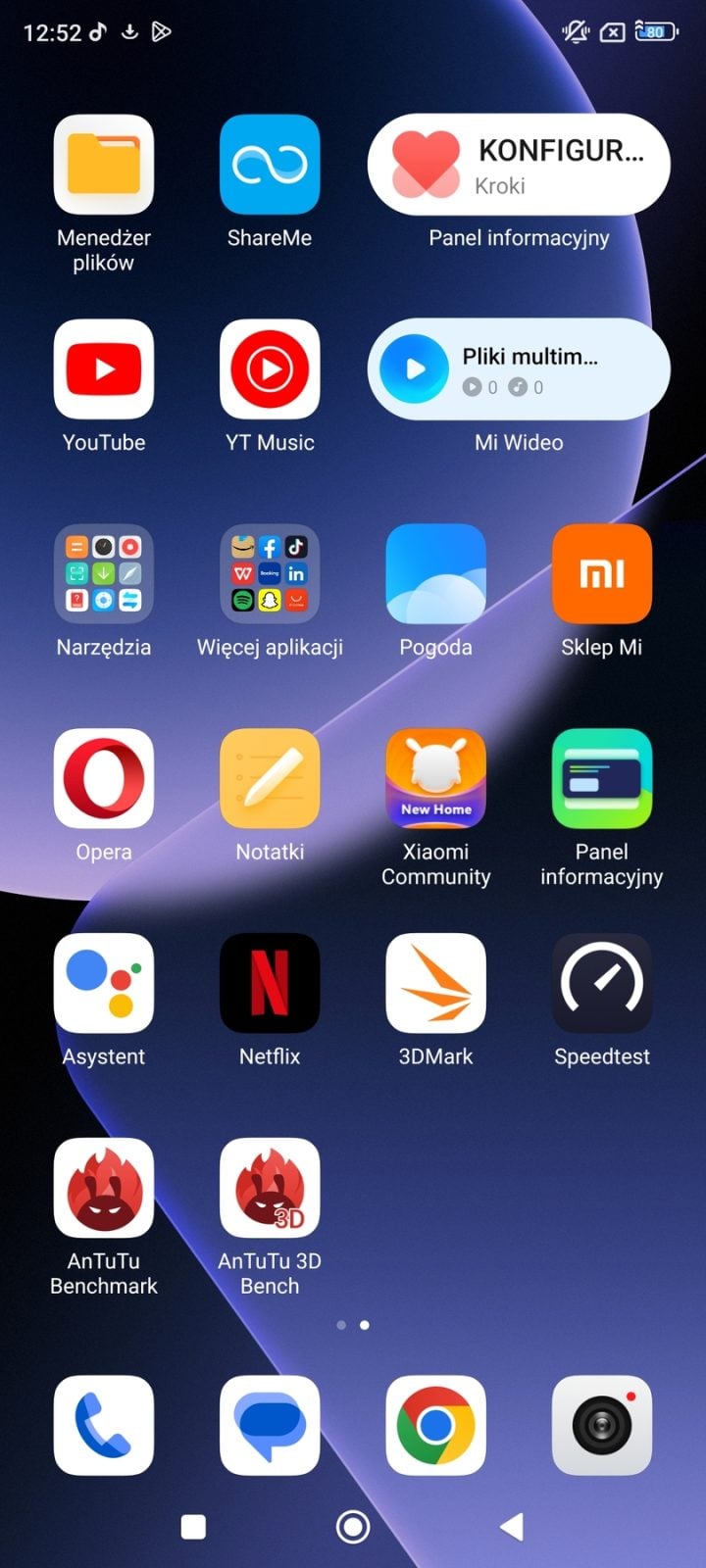Screen dimensions: 706x1568
Task: Open Xiaomi Community
Action: pos(435,779)
